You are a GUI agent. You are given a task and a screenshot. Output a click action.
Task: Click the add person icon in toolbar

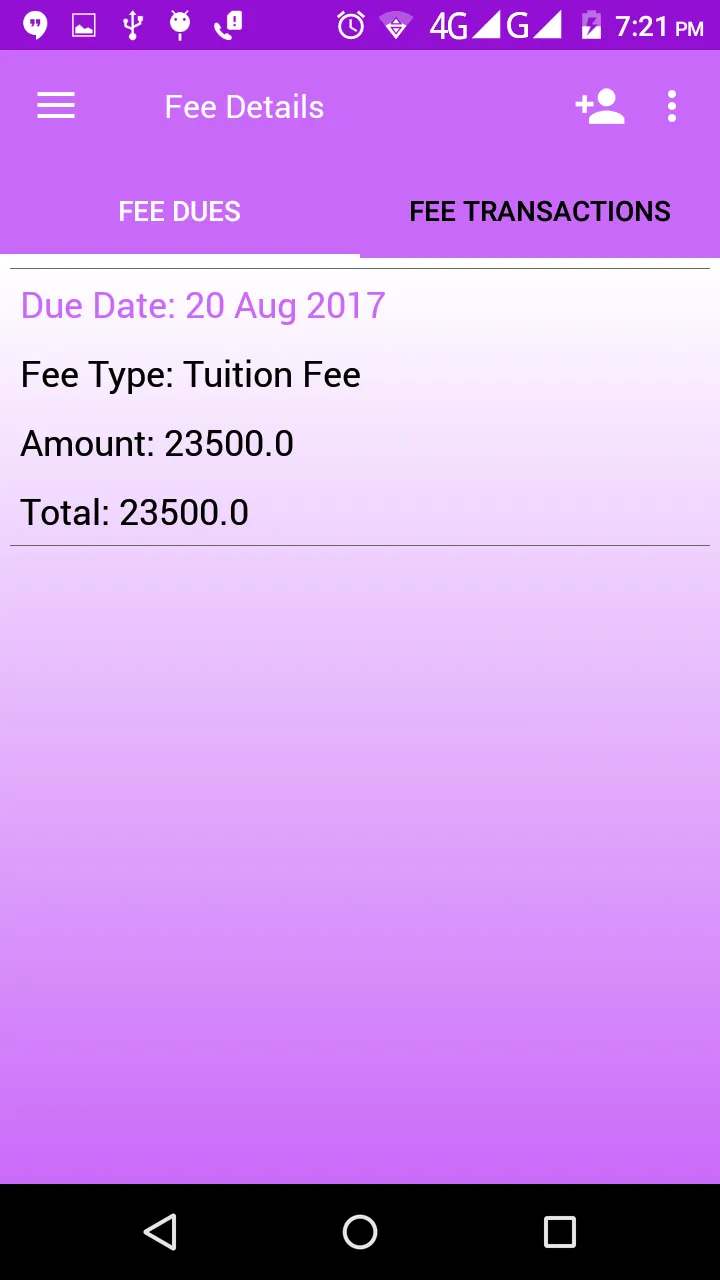pyautogui.click(x=600, y=106)
